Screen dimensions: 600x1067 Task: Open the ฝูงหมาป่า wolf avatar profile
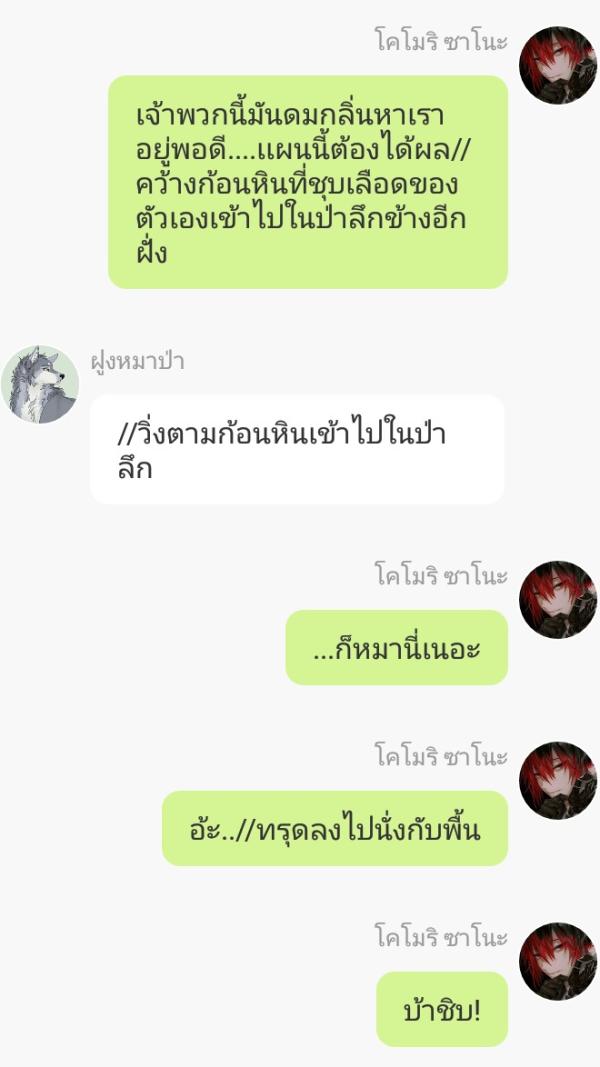(x=40, y=385)
